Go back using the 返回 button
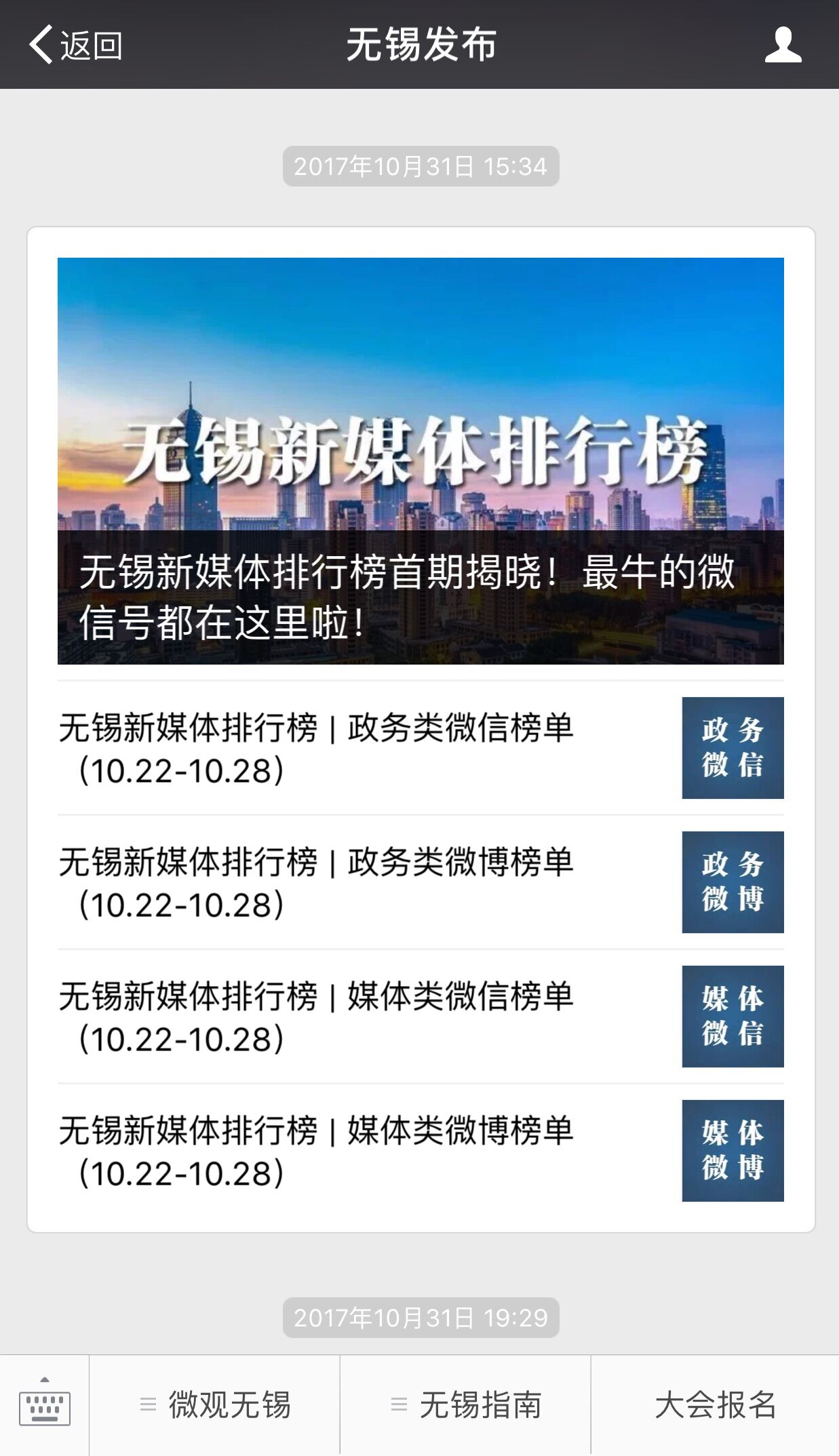Image resolution: width=839 pixels, height=1456 pixels. click(75, 45)
